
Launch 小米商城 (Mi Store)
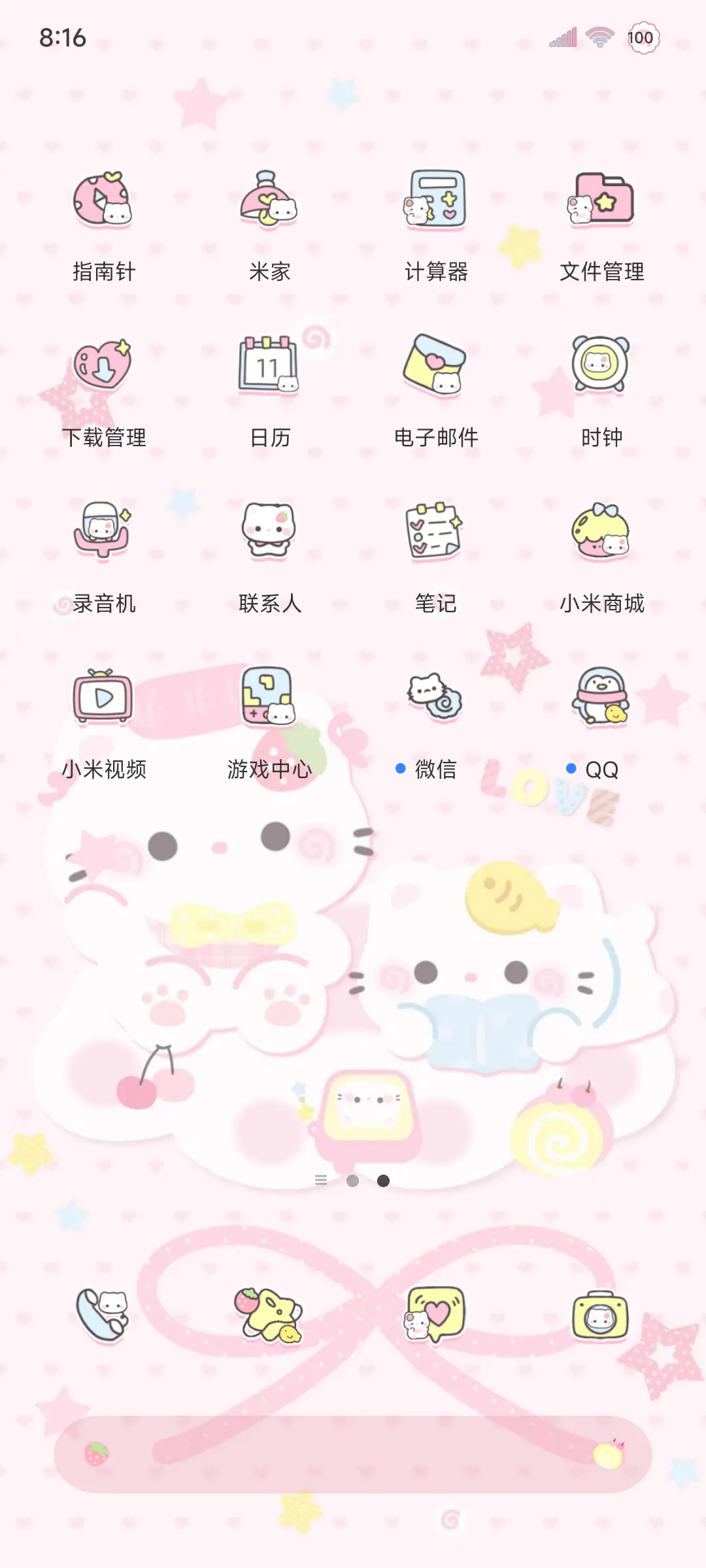[x=601, y=532]
